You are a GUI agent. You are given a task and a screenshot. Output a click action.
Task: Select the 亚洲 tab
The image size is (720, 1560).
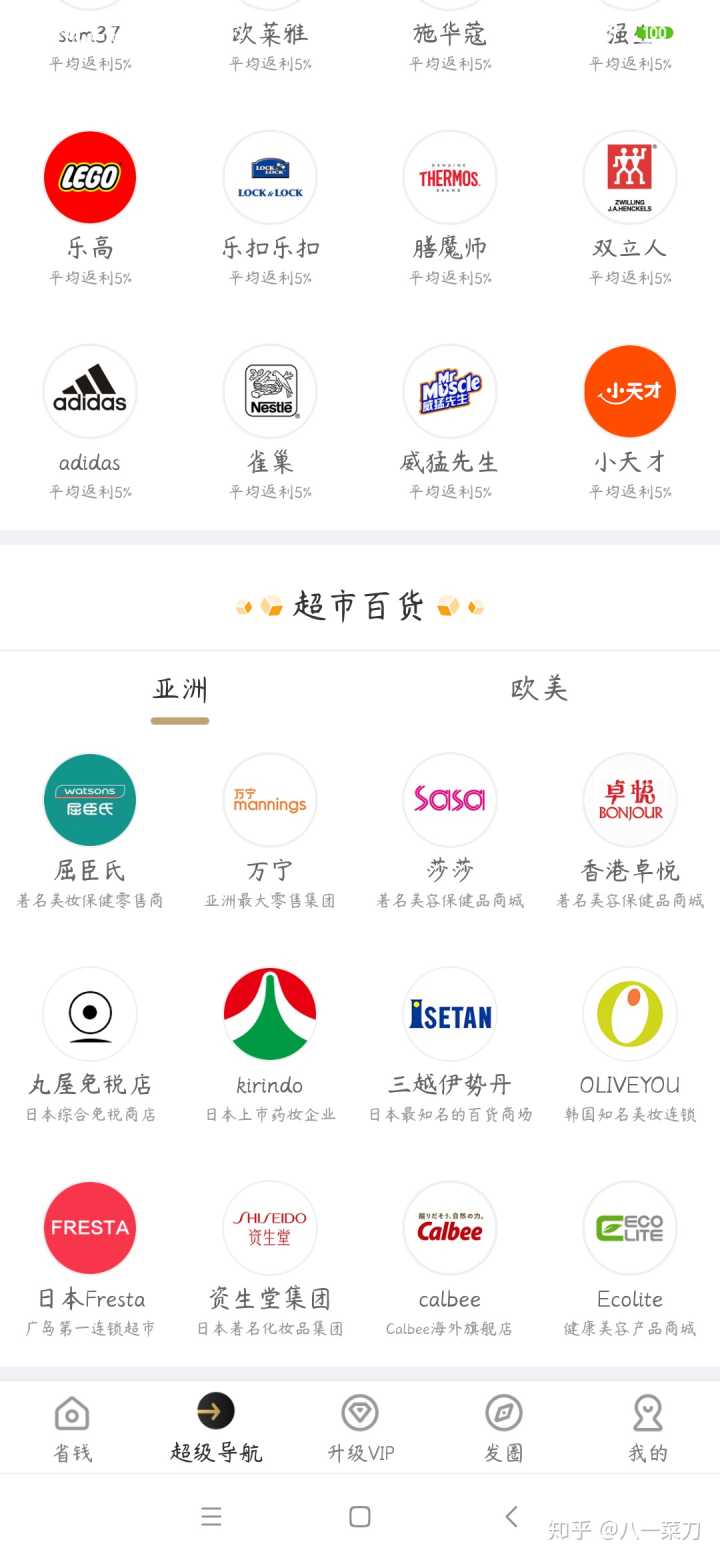(x=180, y=689)
